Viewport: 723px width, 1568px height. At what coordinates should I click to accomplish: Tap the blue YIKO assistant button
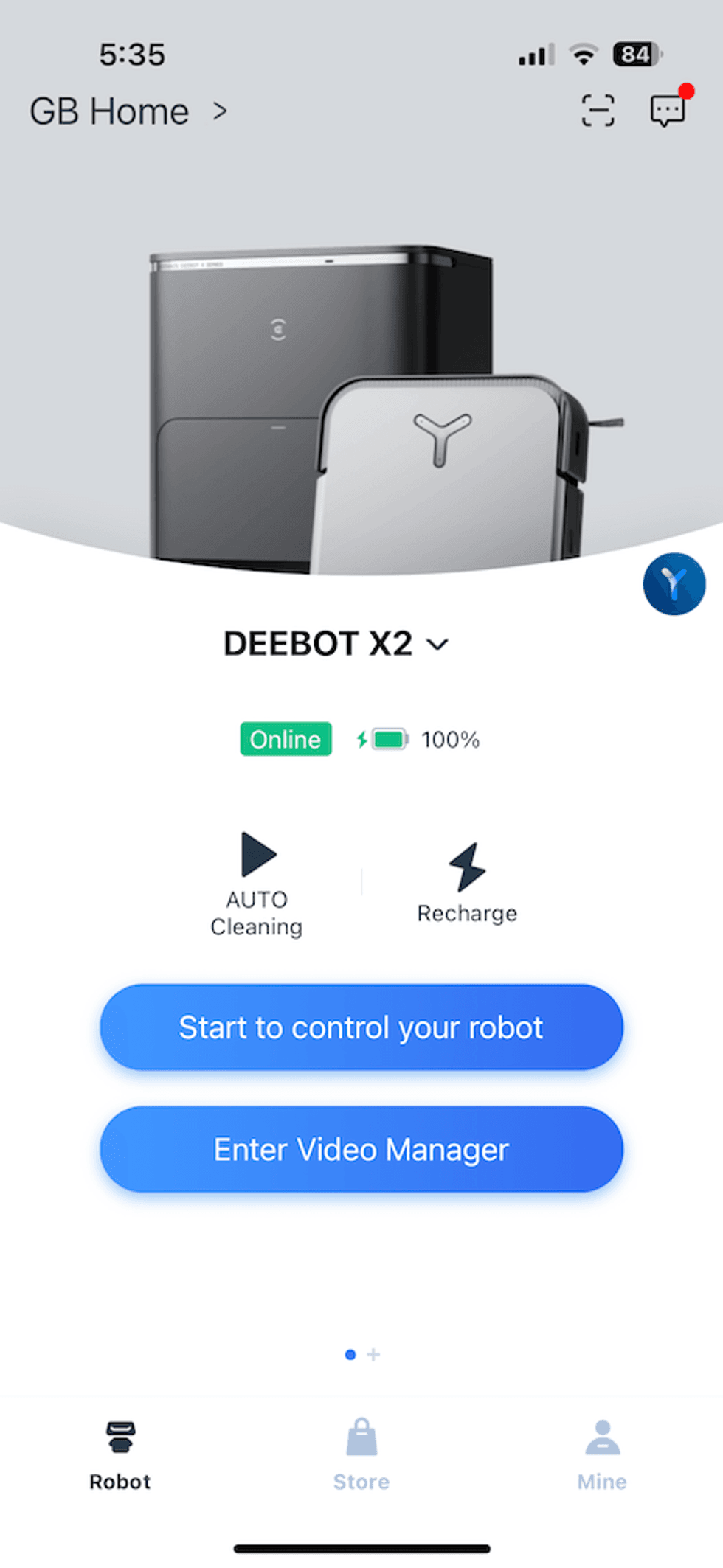(x=674, y=584)
